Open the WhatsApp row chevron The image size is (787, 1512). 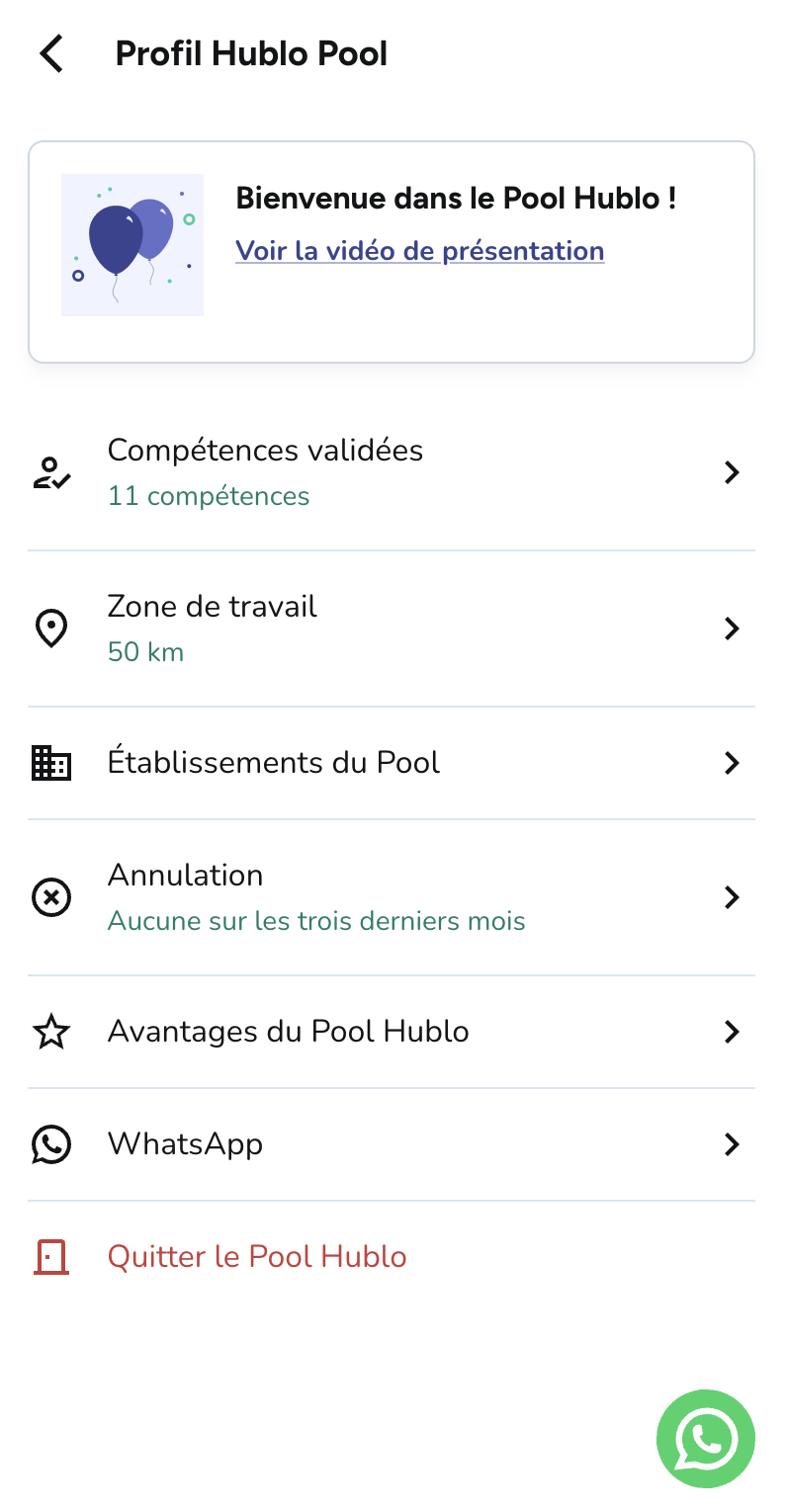tap(732, 1144)
